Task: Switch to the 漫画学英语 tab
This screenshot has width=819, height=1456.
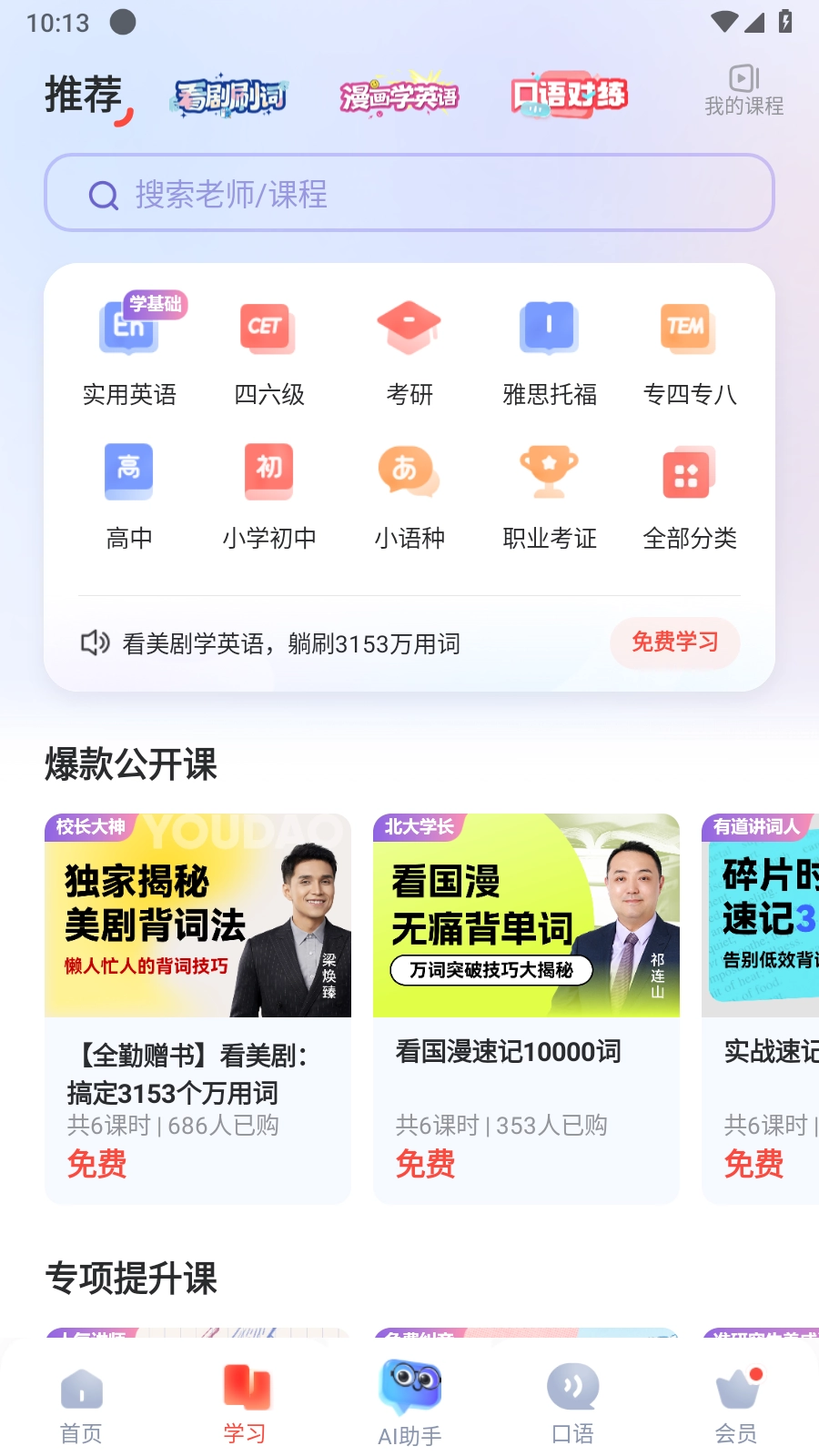Action: [399, 95]
